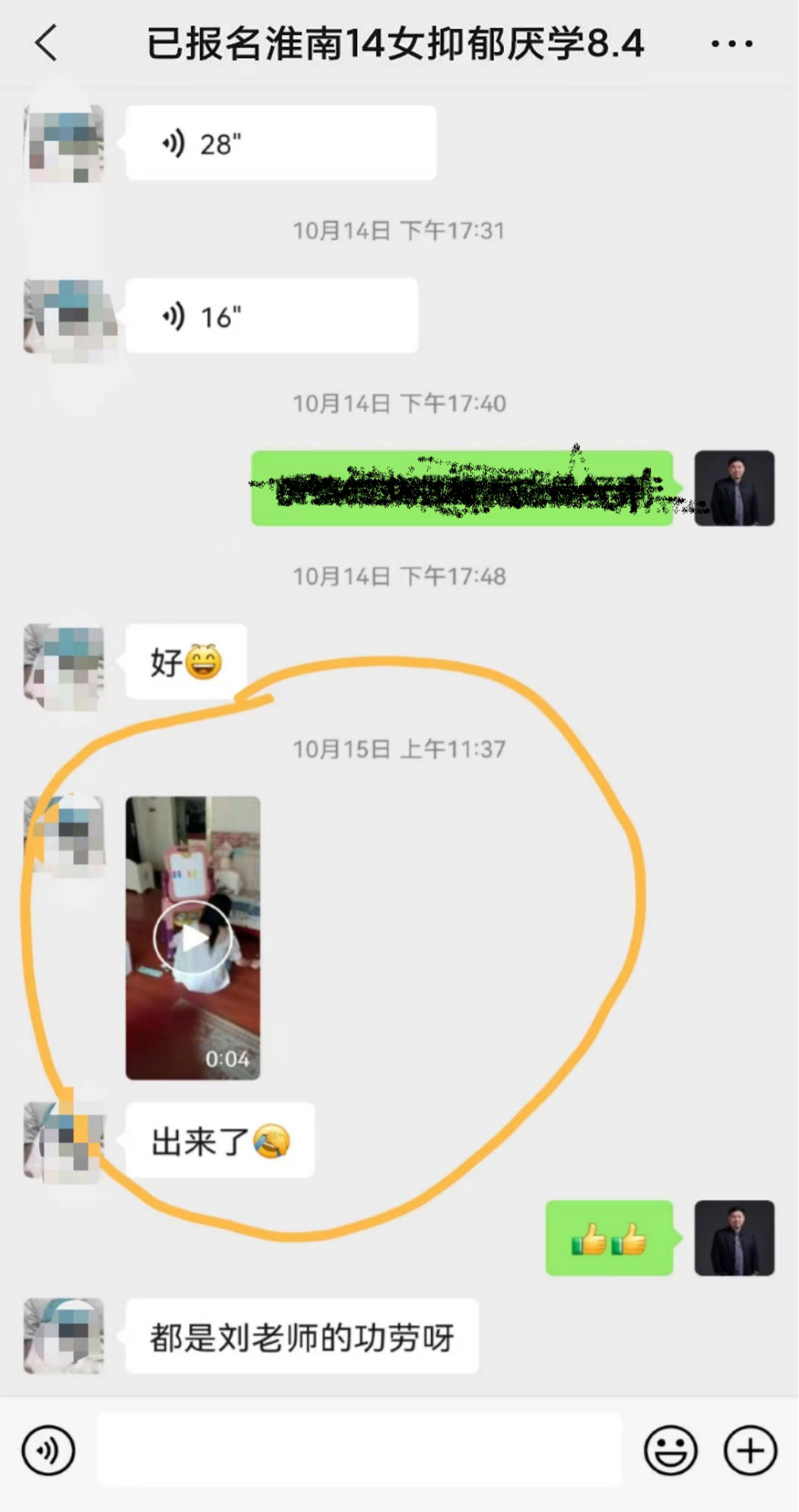Switch to voice input mode
The image size is (799, 1512).
coord(48,1450)
